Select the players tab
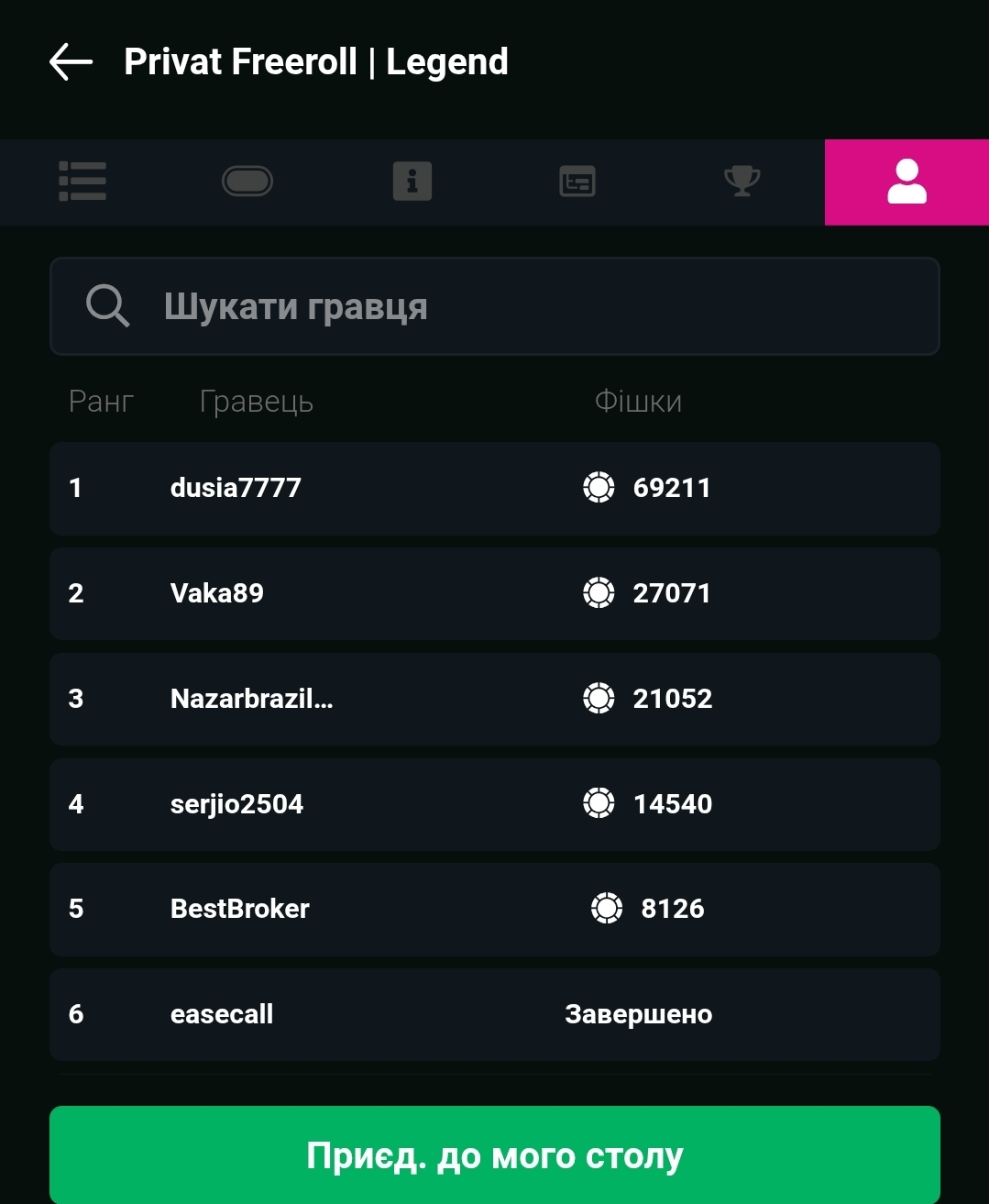The height and width of the screenshot is (1204, 989). pos(907,182)
